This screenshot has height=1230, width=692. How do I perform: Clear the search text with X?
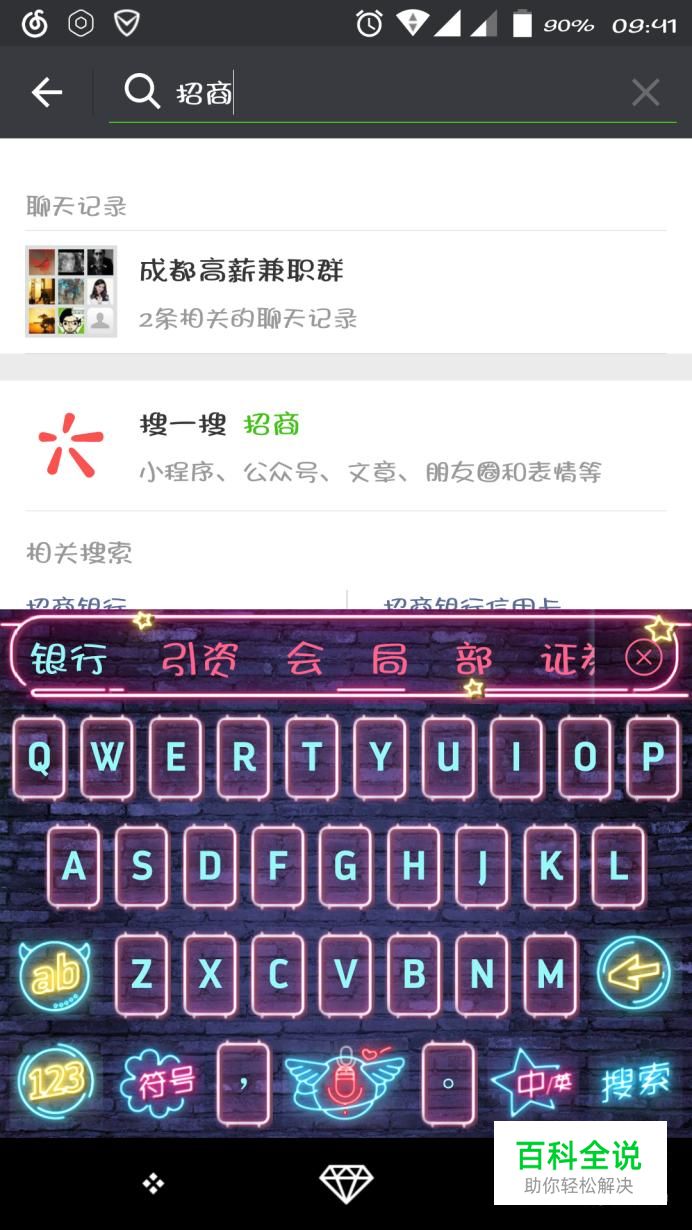646,93
